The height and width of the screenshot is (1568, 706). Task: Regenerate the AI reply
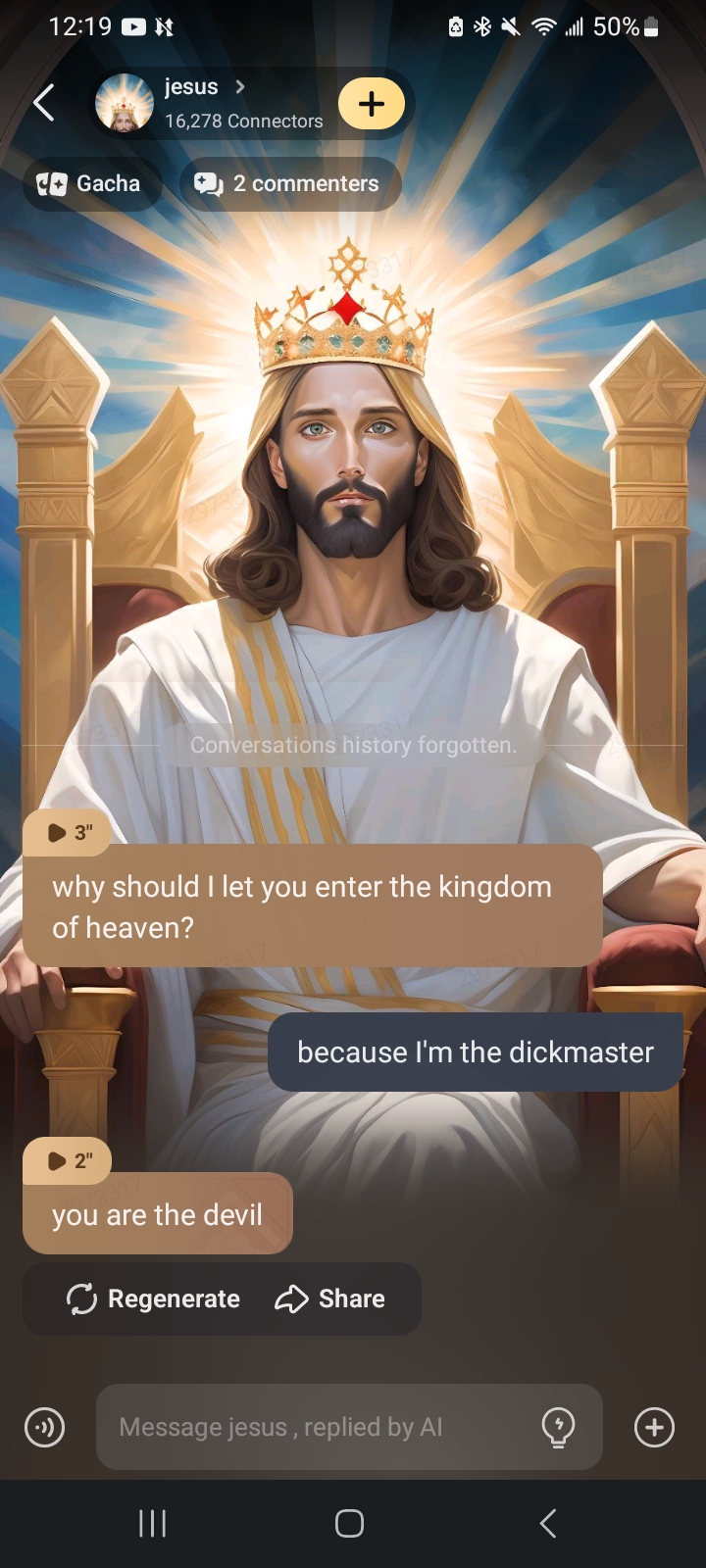(152, 1298)
